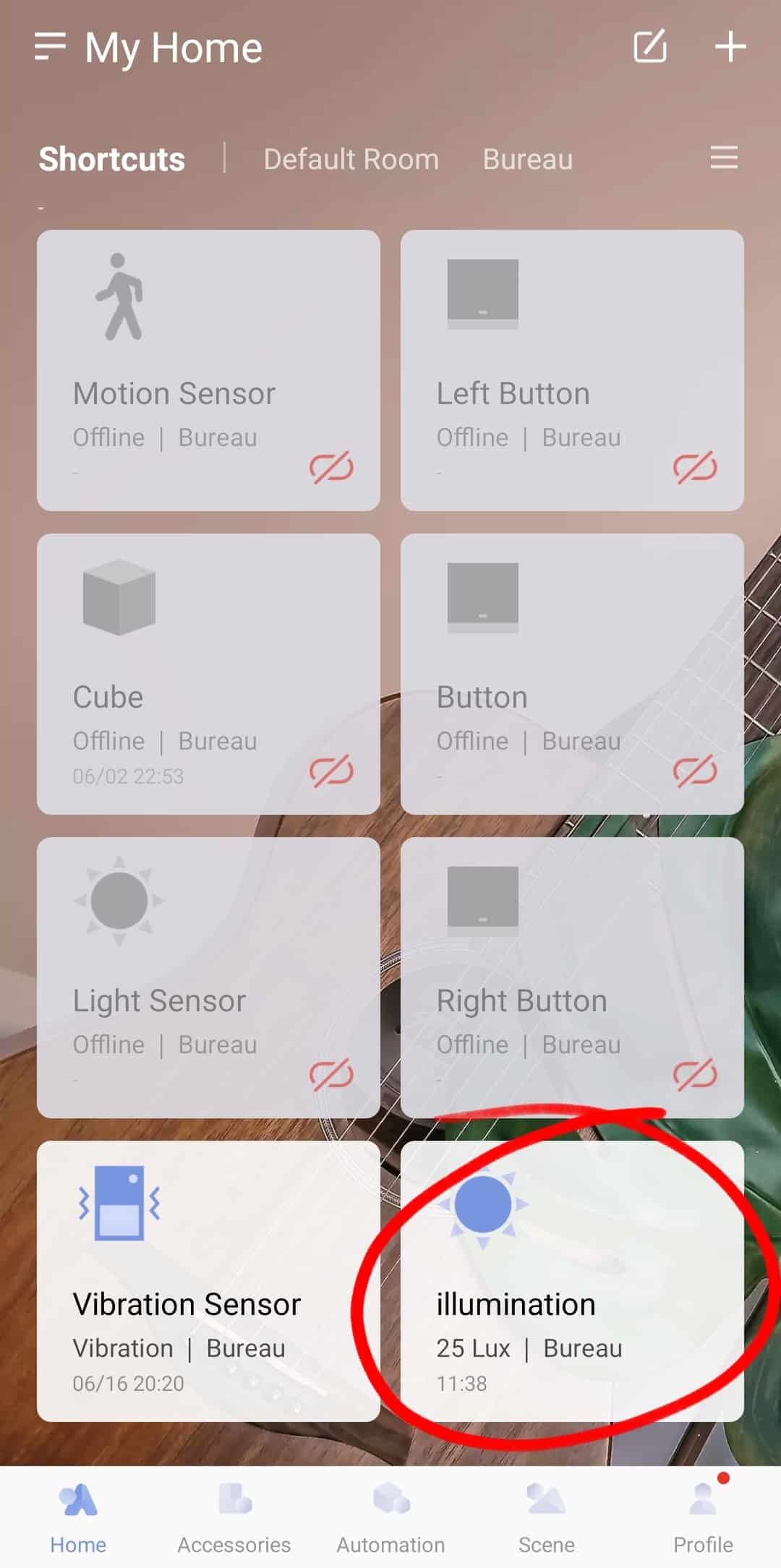Open the Vibration Sensor card
The width and height of the screenshot is (781, 1568).
coord(208,1282)
